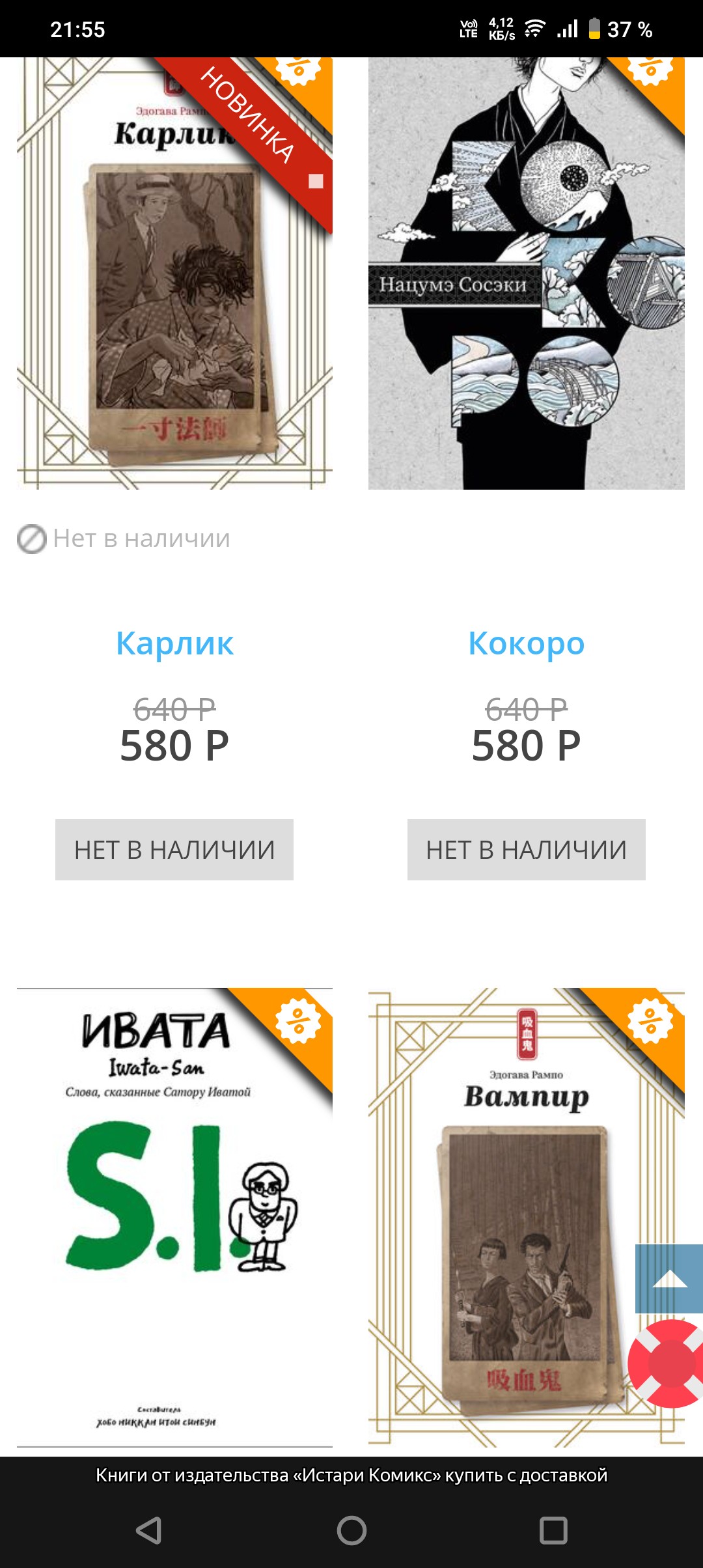Screen dimensions: 703x1568
Task: Open the red lifebuoy help widget
Action: [x=667, y=1364]
